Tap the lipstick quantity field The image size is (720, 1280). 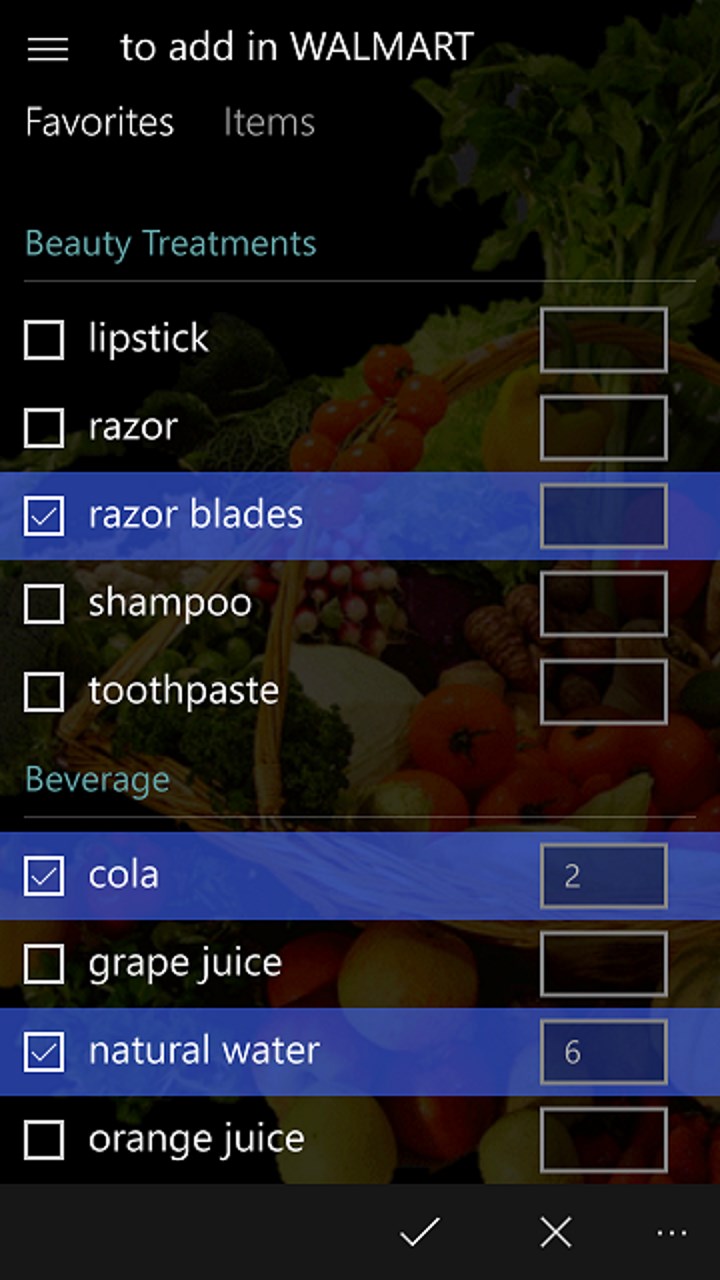pyautogui.click(x=603, y=340)
